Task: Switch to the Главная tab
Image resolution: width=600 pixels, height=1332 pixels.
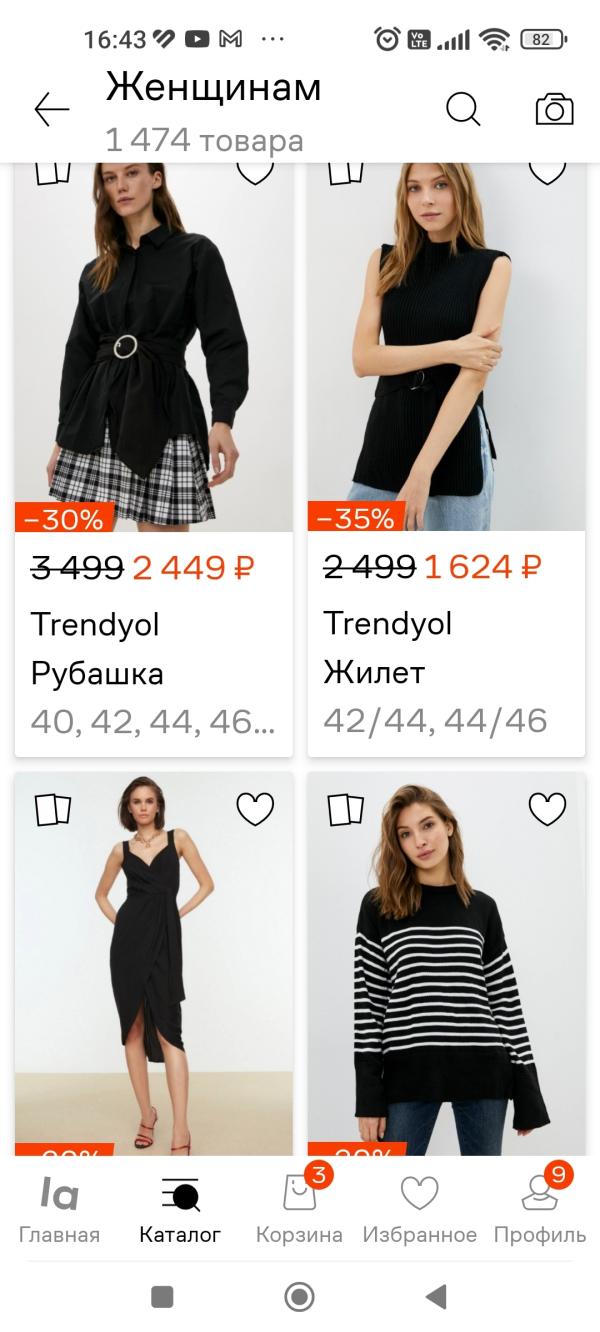Action: click(x=59, y=1210)
